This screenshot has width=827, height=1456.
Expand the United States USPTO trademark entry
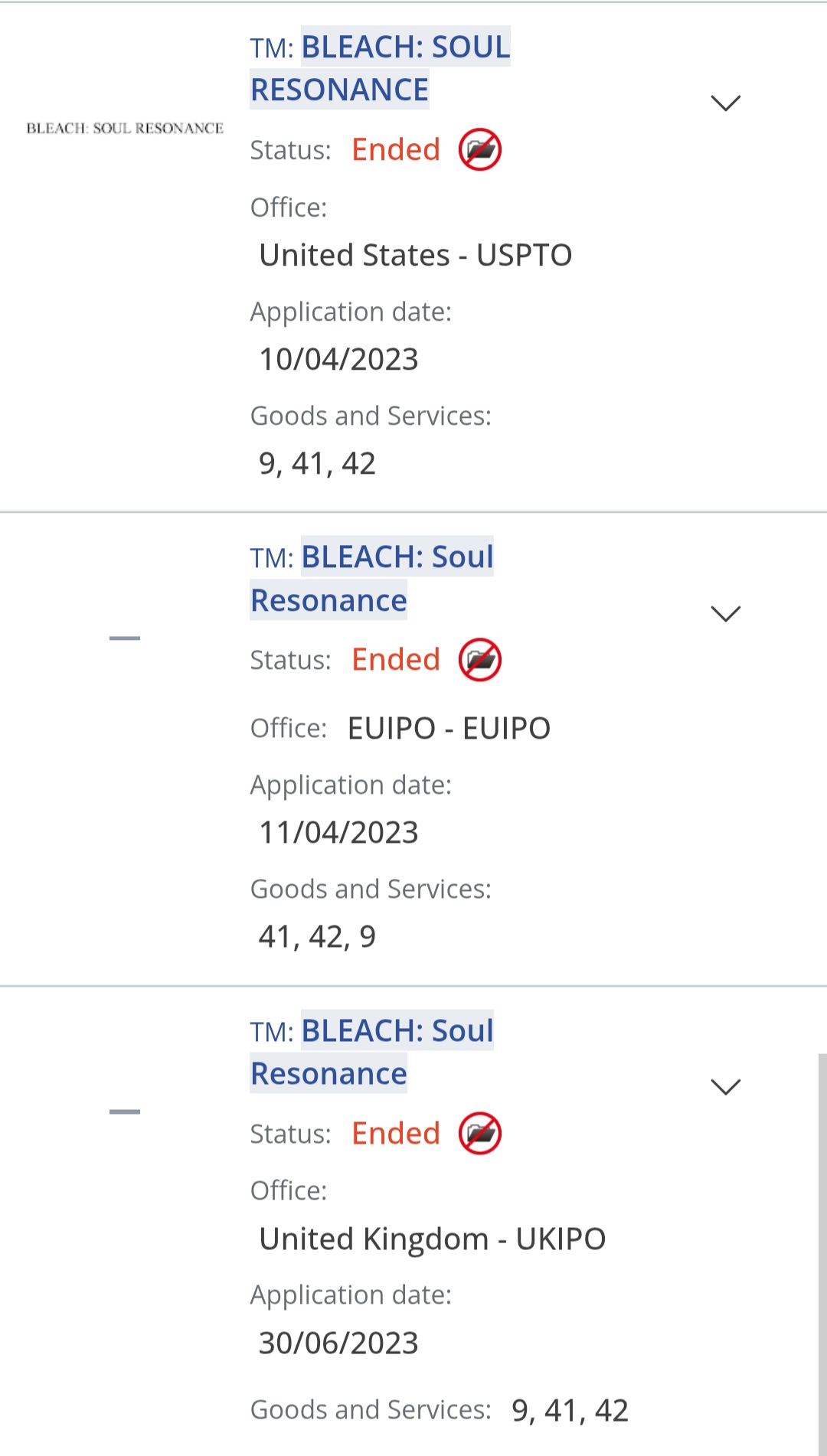(725, 103)
